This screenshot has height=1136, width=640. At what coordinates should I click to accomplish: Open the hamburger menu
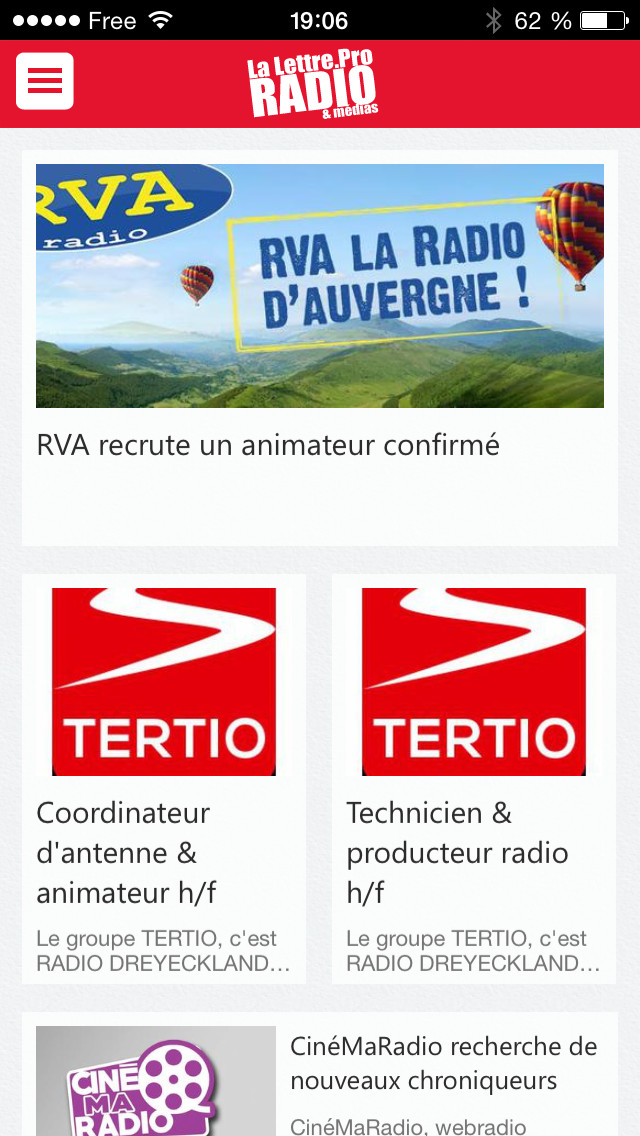45,81
